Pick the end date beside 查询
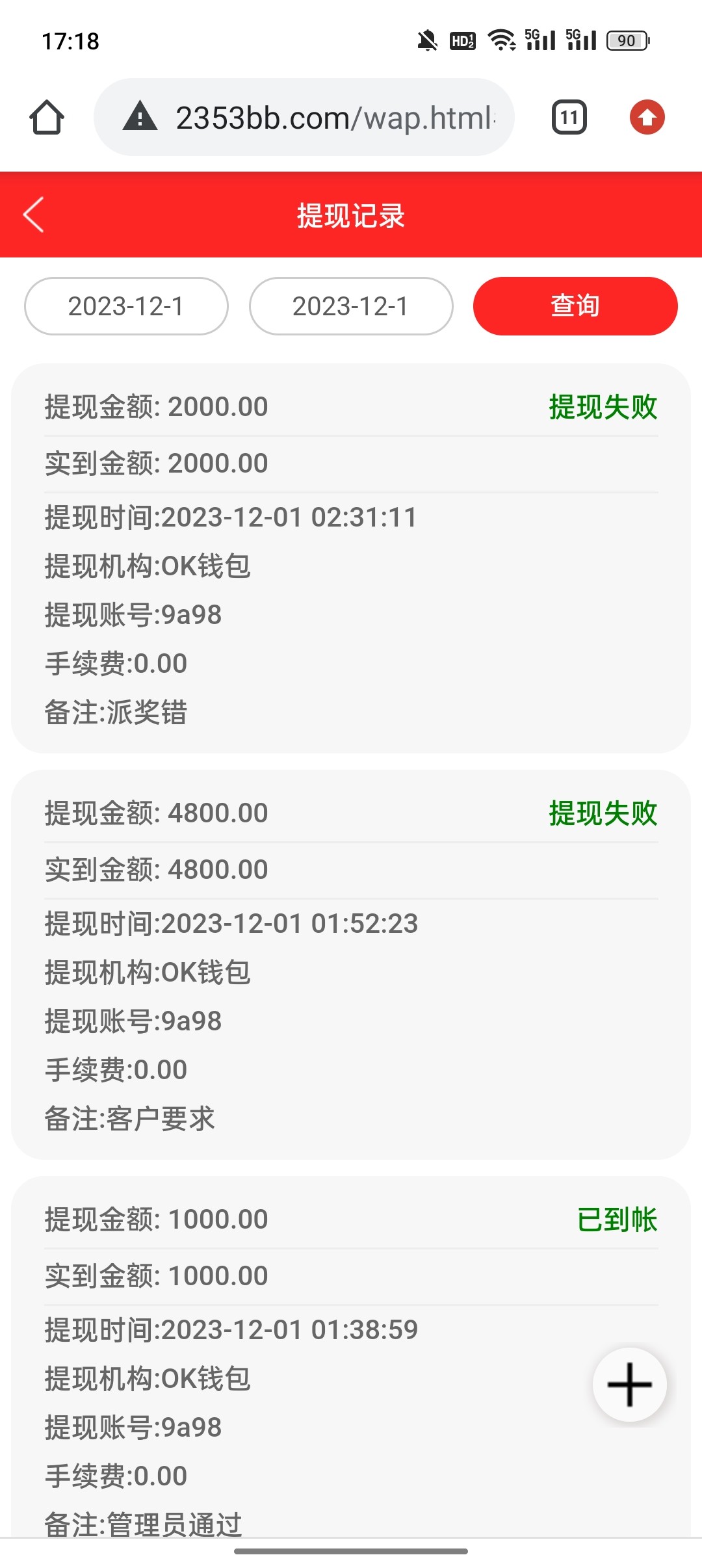 click(351, 306)
